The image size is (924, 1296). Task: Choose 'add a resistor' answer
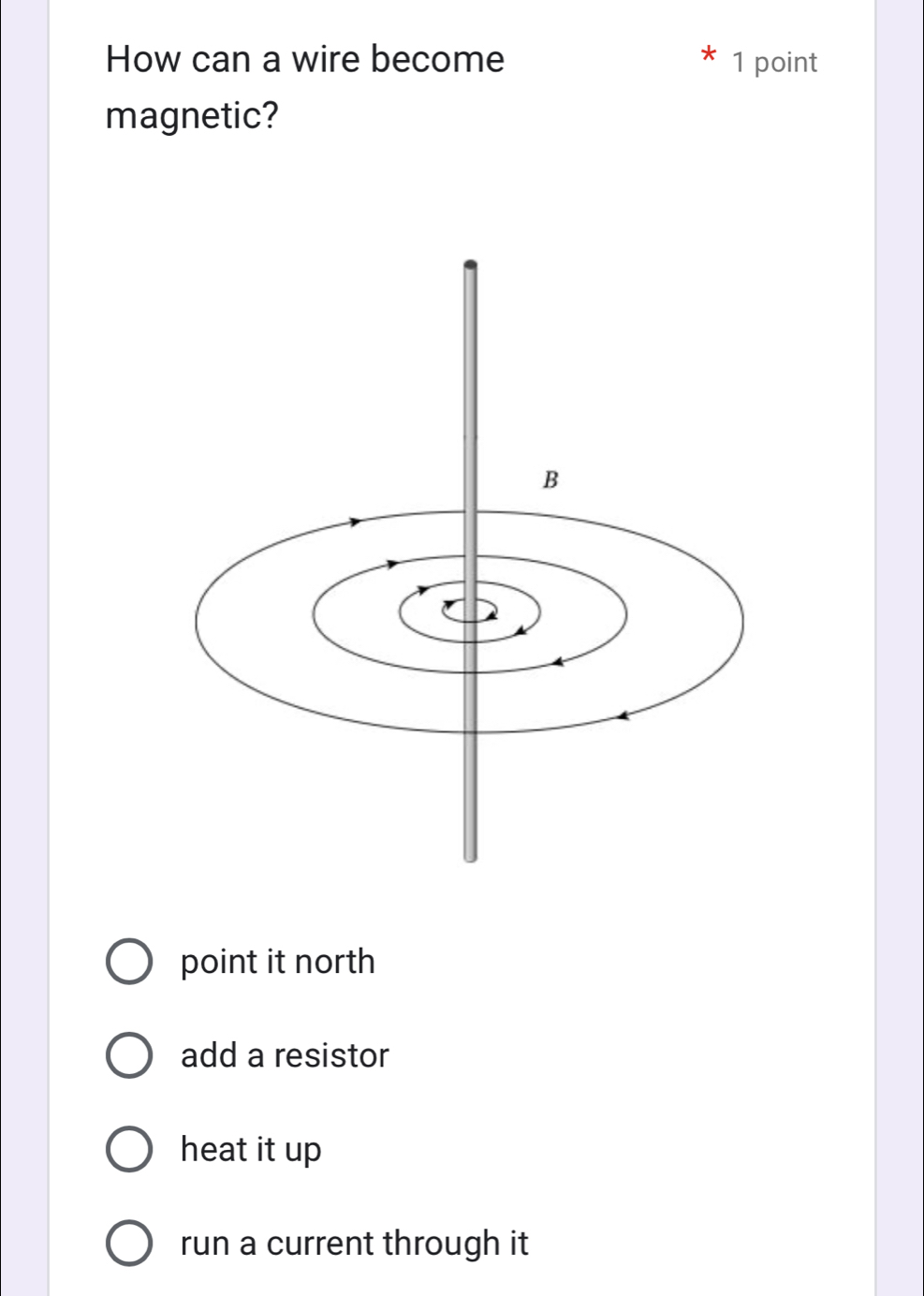tap(129, 1055)
